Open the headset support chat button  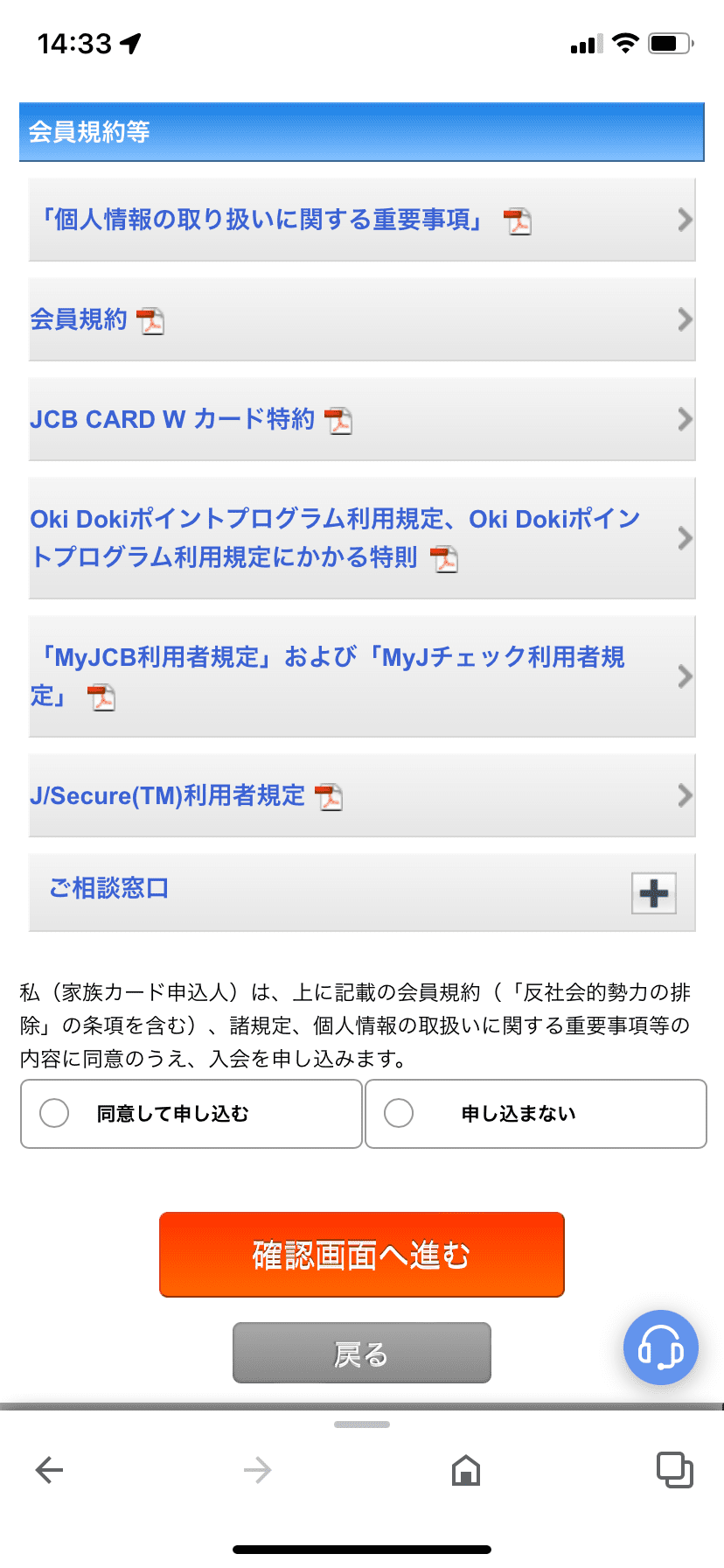click(x=660, y=1347)
